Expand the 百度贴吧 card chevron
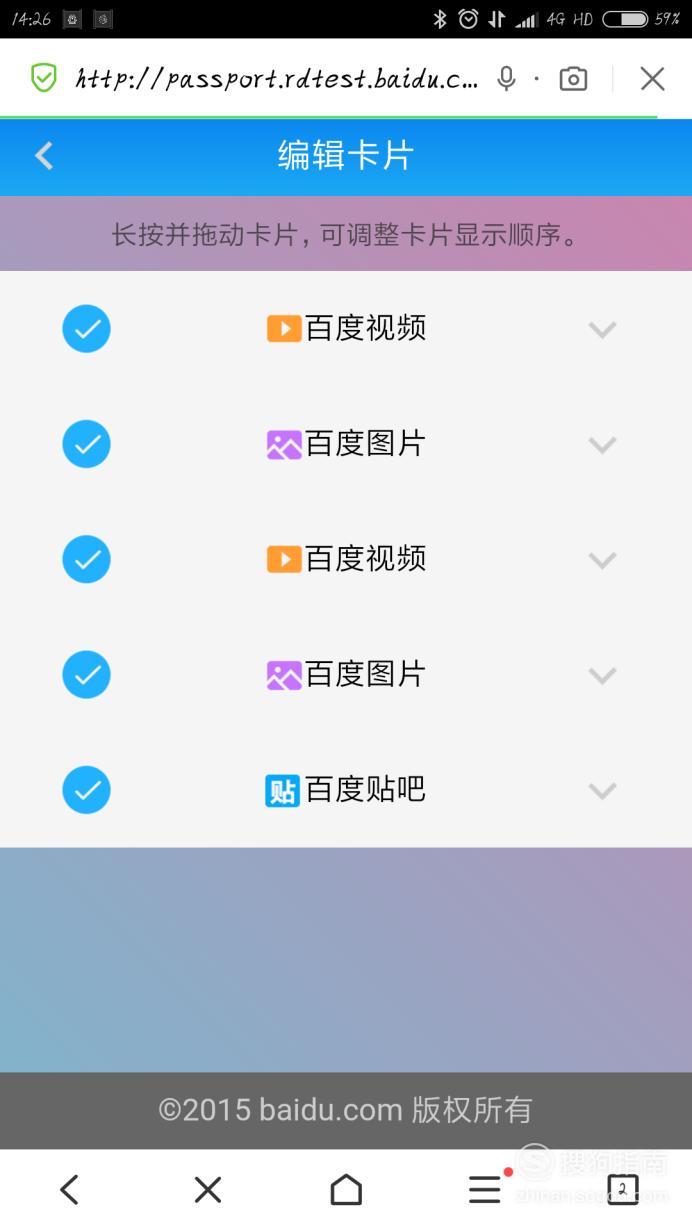 (602, 791)
